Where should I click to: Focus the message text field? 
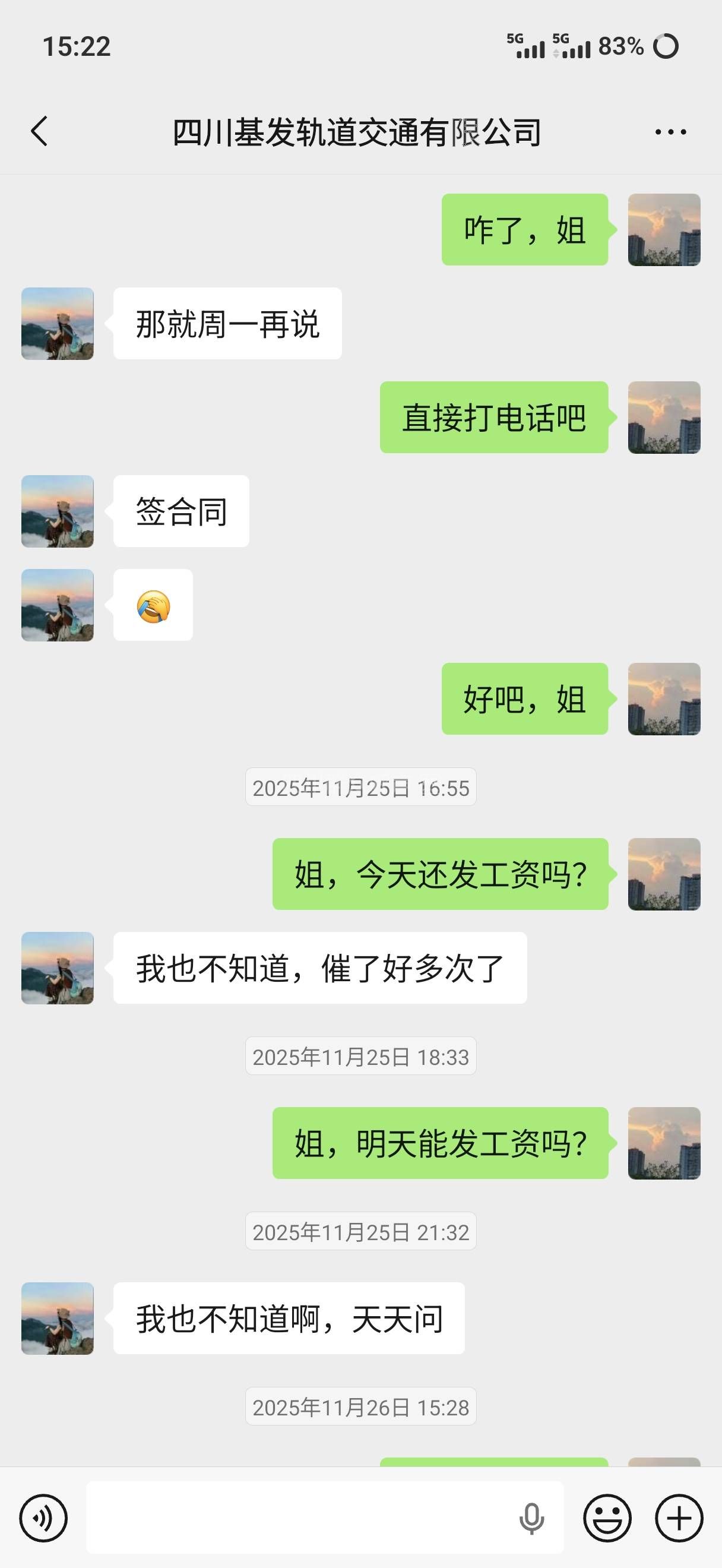tap(298, 1518)
